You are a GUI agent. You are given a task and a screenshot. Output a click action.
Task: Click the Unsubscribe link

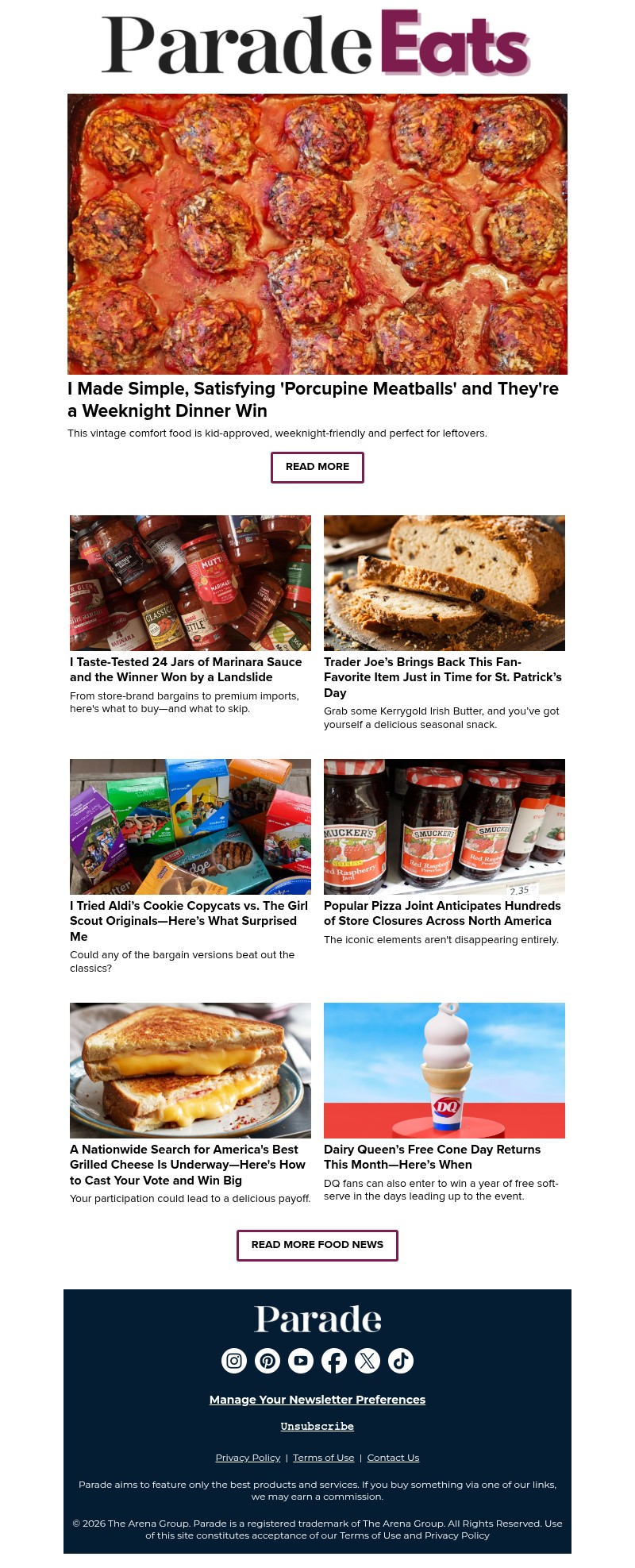coord(317,1427)
